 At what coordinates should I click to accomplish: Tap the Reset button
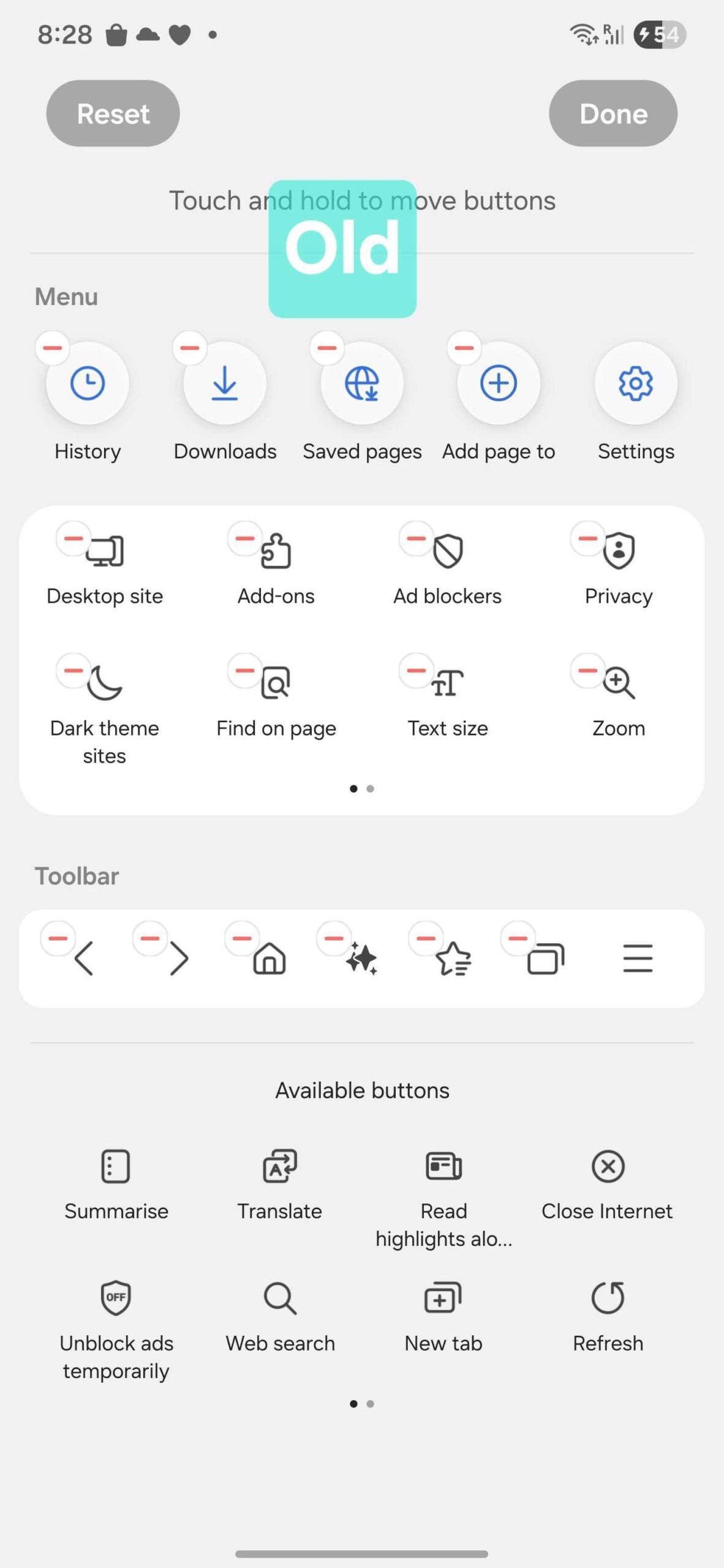tap(113, 113)
